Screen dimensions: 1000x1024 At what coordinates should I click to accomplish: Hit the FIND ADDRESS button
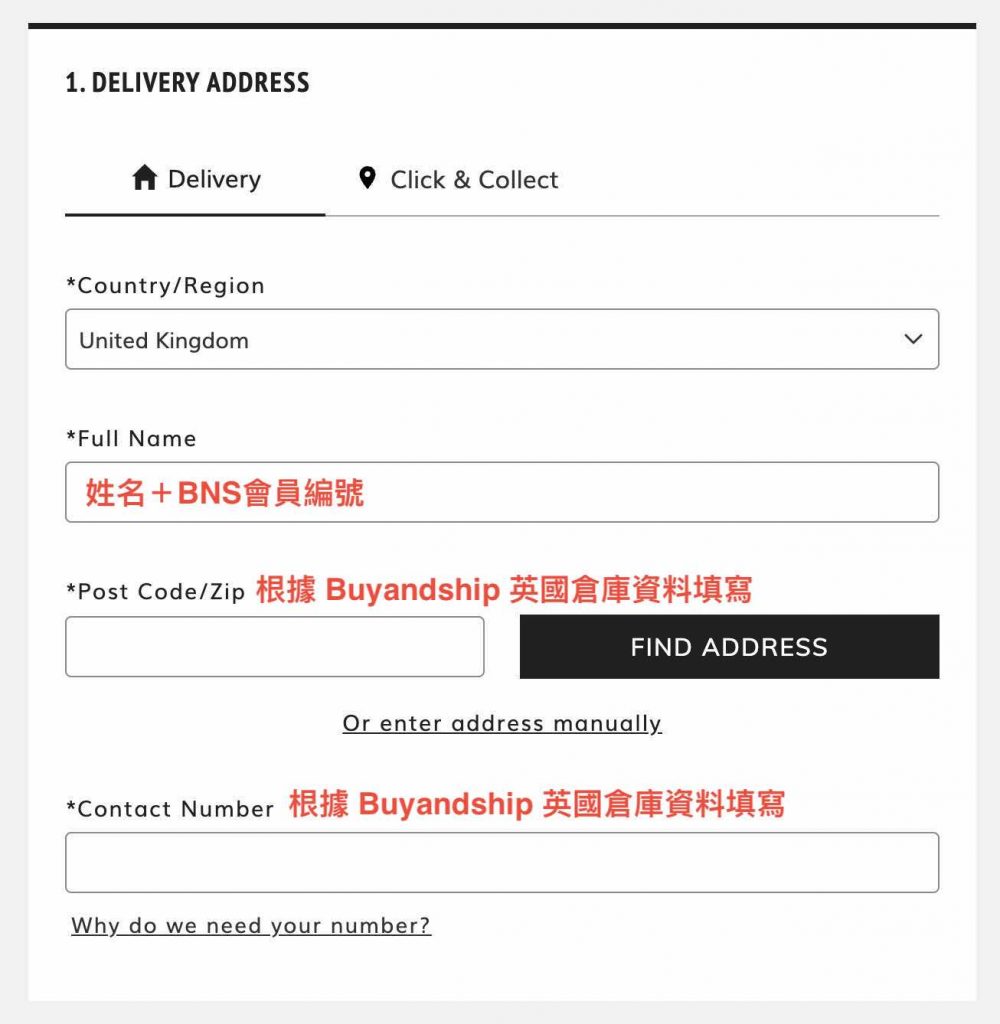coord(729,647)
